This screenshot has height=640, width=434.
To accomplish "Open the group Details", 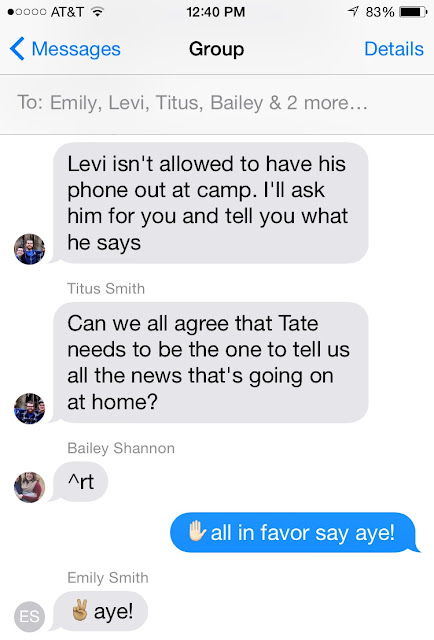I will pyautogui.click(x=394, y=49).
